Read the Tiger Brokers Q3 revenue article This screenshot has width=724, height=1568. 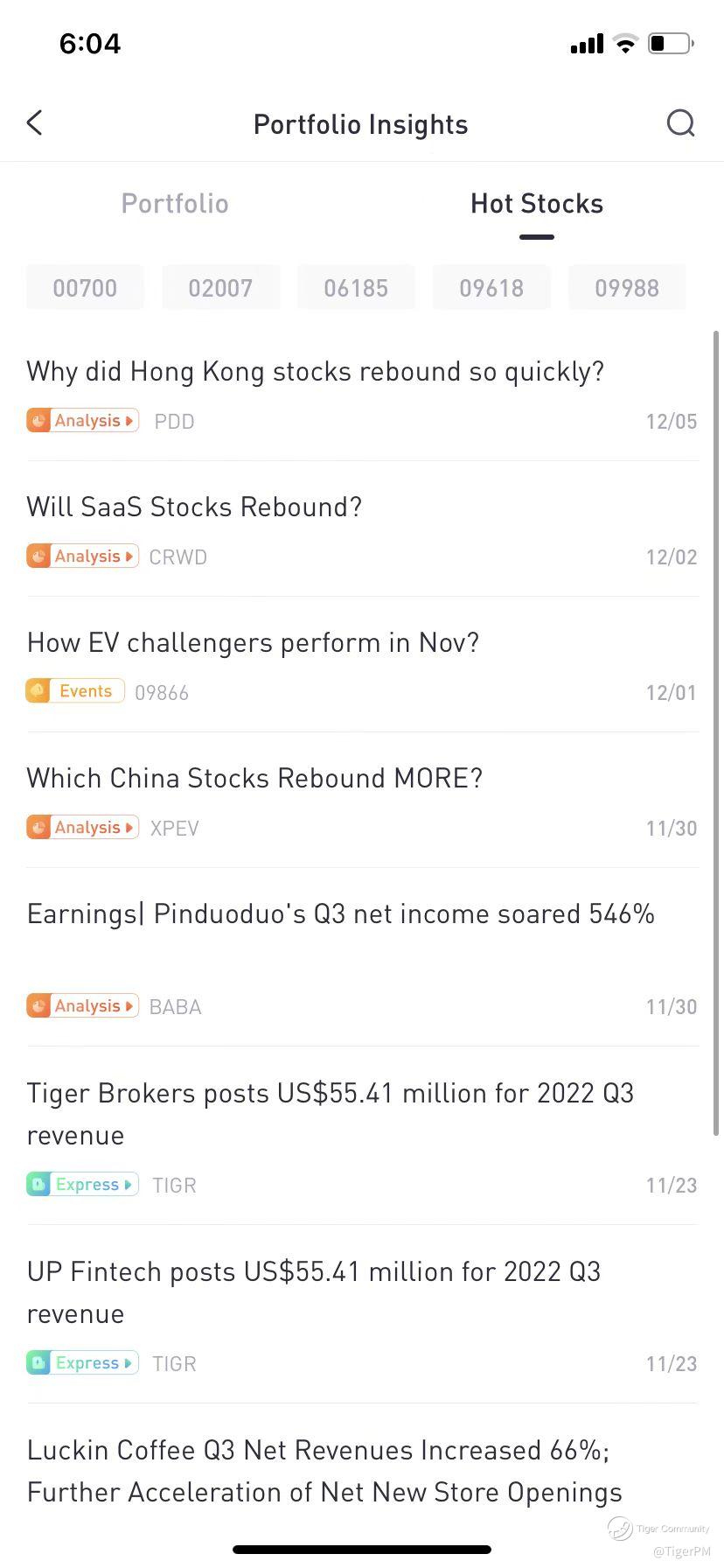point(331,1114)
